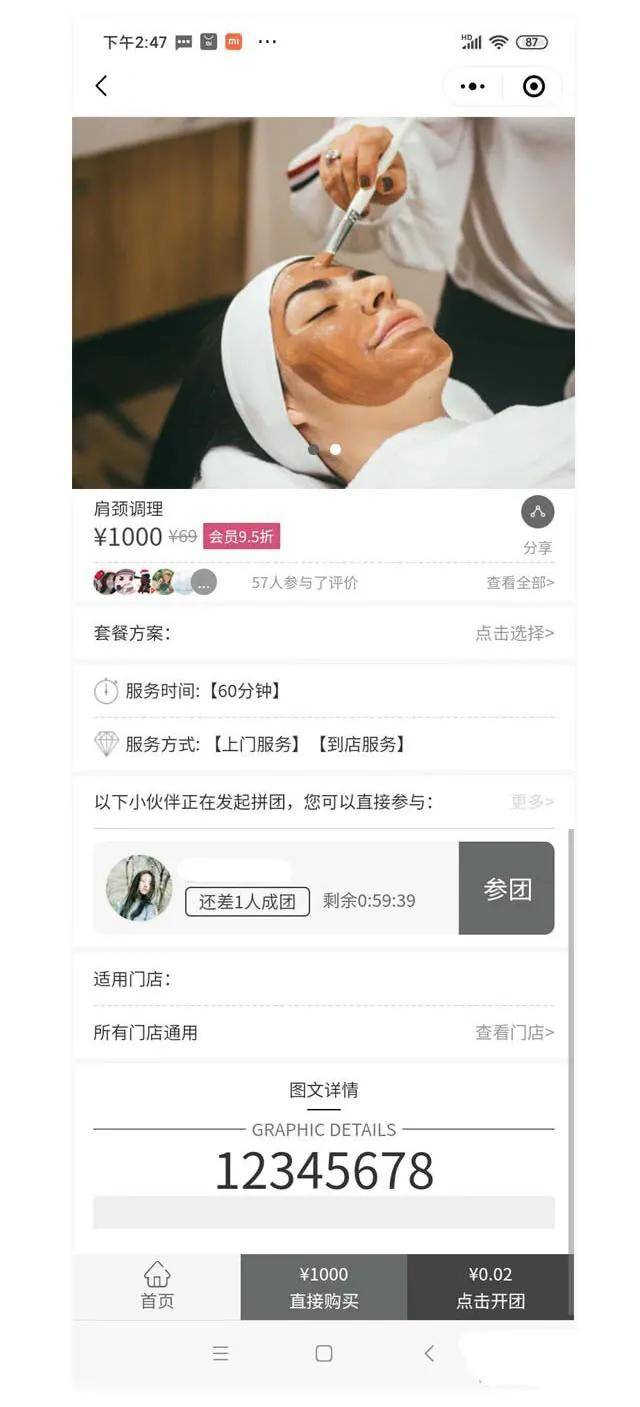
Task: Join the group with the 参团 button
Action: pos(507,888)
